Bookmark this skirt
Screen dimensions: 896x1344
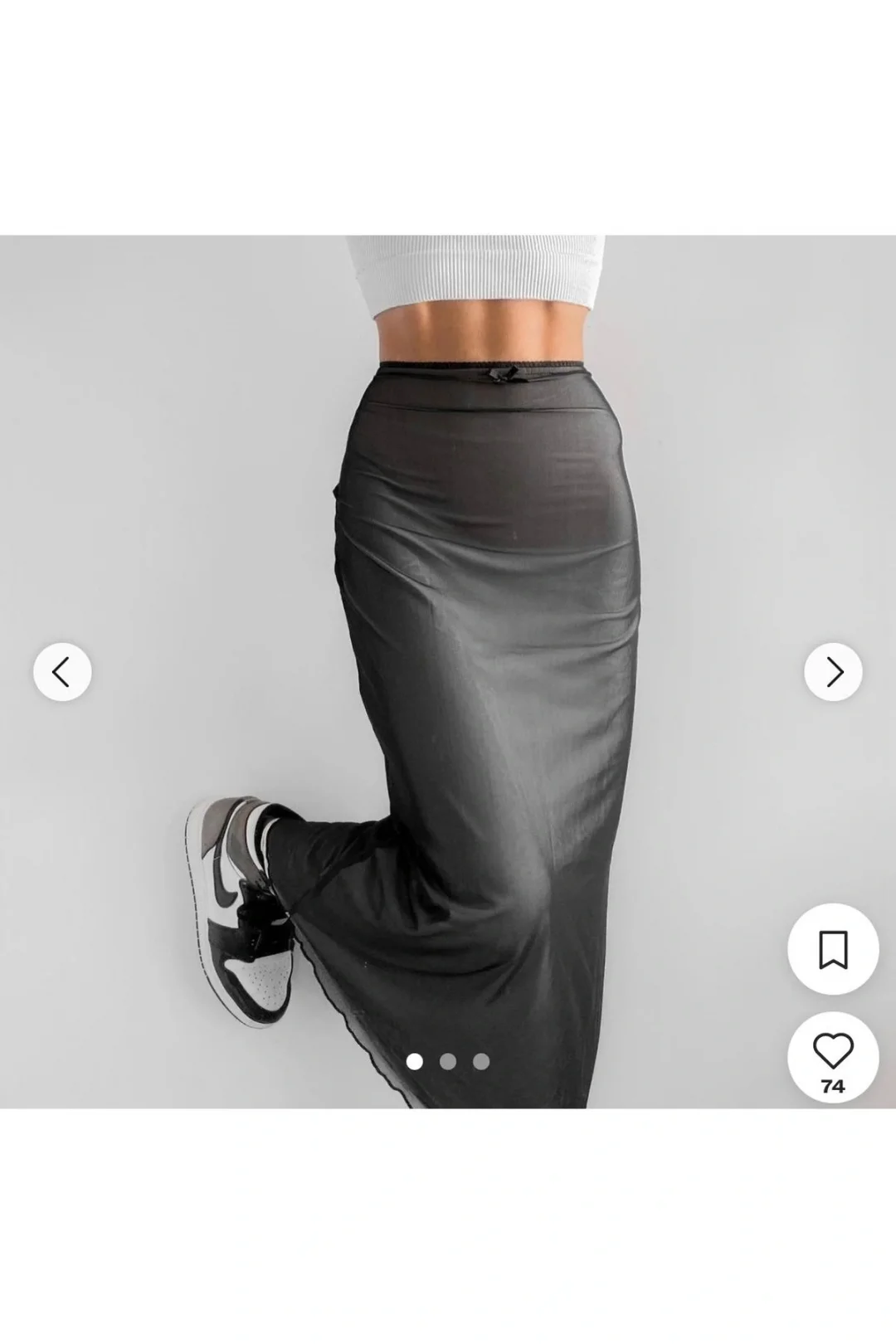pyautogui.click(x=832, y=949)
